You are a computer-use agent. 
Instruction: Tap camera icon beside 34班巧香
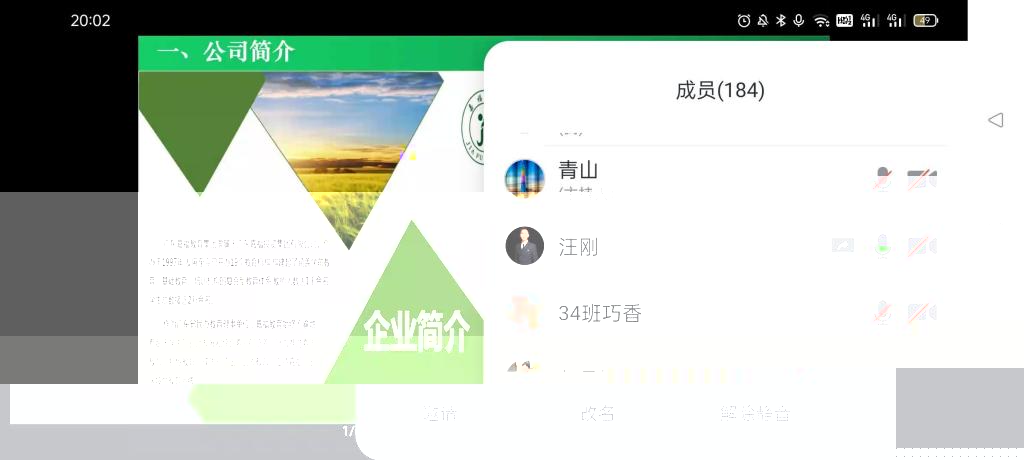point(921,313)
